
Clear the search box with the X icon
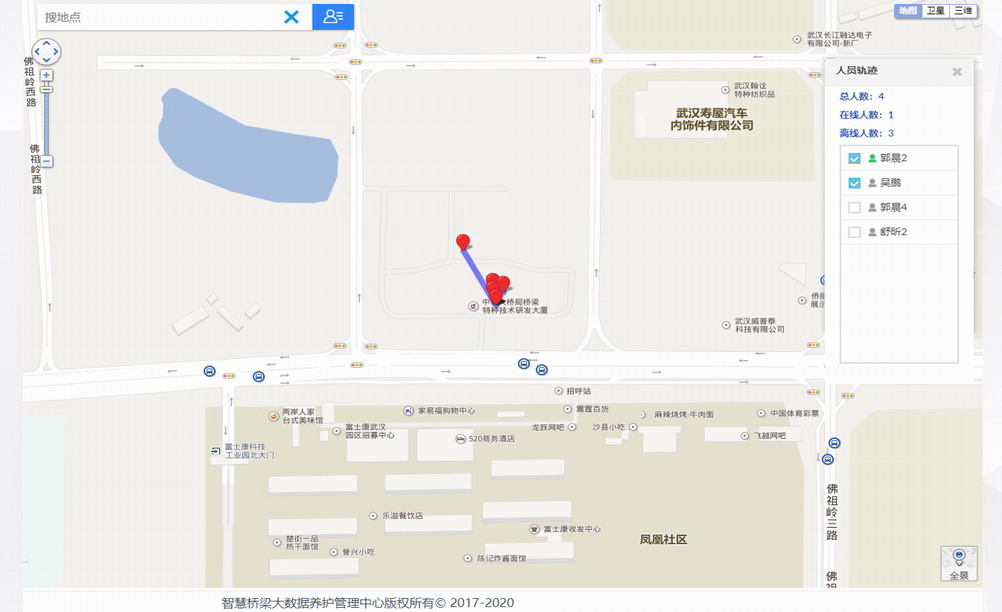click(x=291, y=17)
